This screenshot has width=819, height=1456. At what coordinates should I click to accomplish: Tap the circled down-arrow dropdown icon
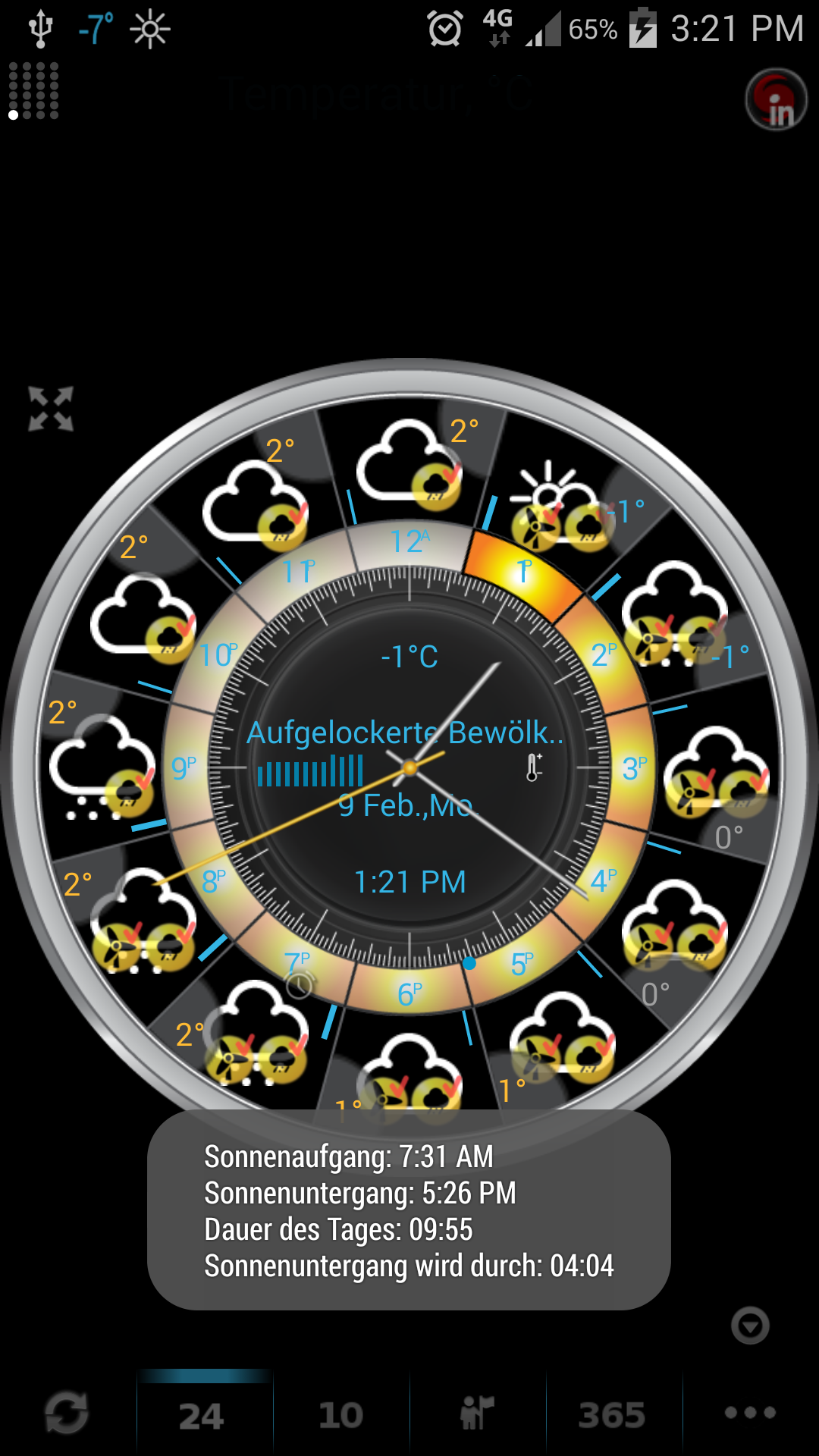coord(750,1326)
